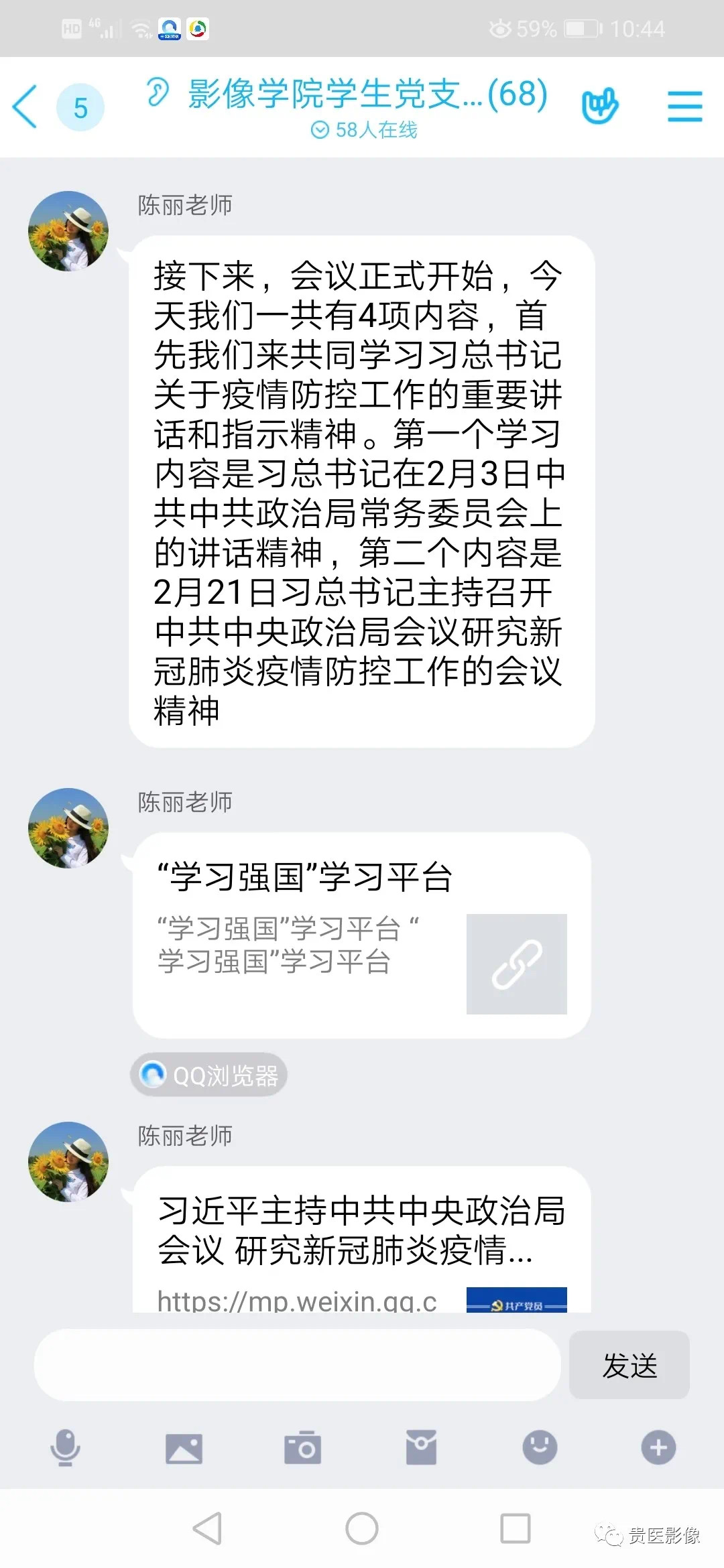This screenshot has width=724, height=1568.
Task: Open the emoji panel
Action: coord(540,1448)
